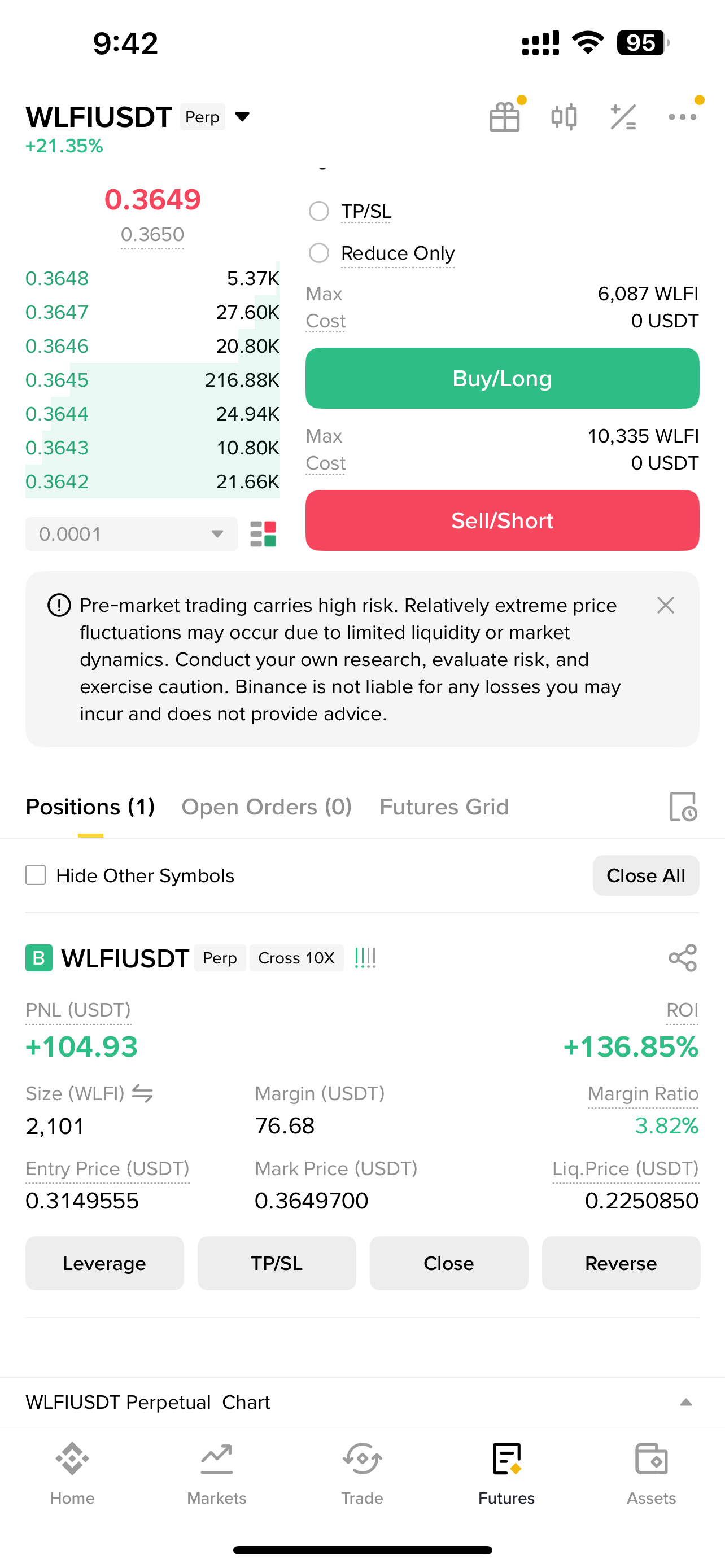
Task: Tap the Buy/Long button
Action: (x=502, y=378)
